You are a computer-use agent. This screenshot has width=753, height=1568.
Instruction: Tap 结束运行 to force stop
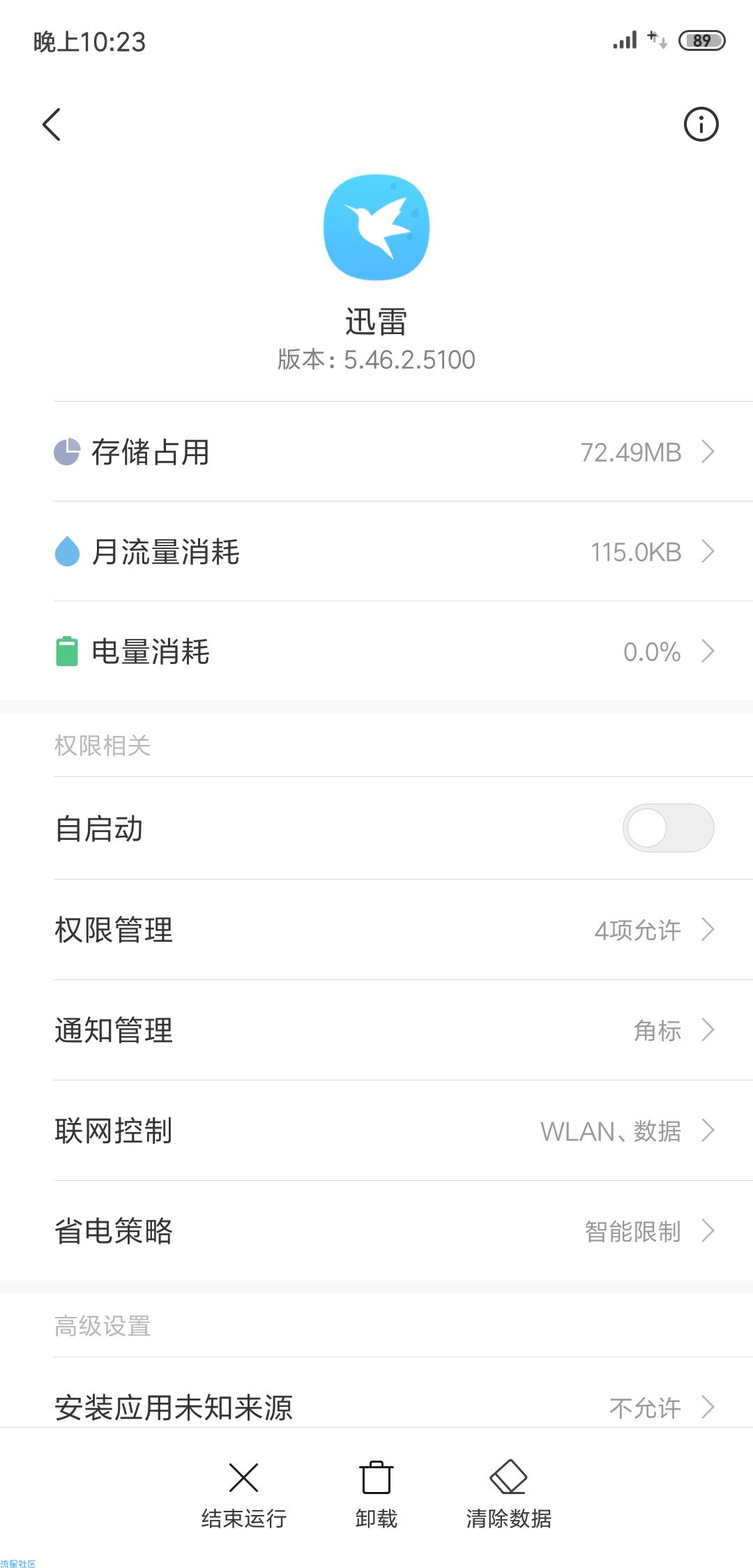click(243, 1494)
